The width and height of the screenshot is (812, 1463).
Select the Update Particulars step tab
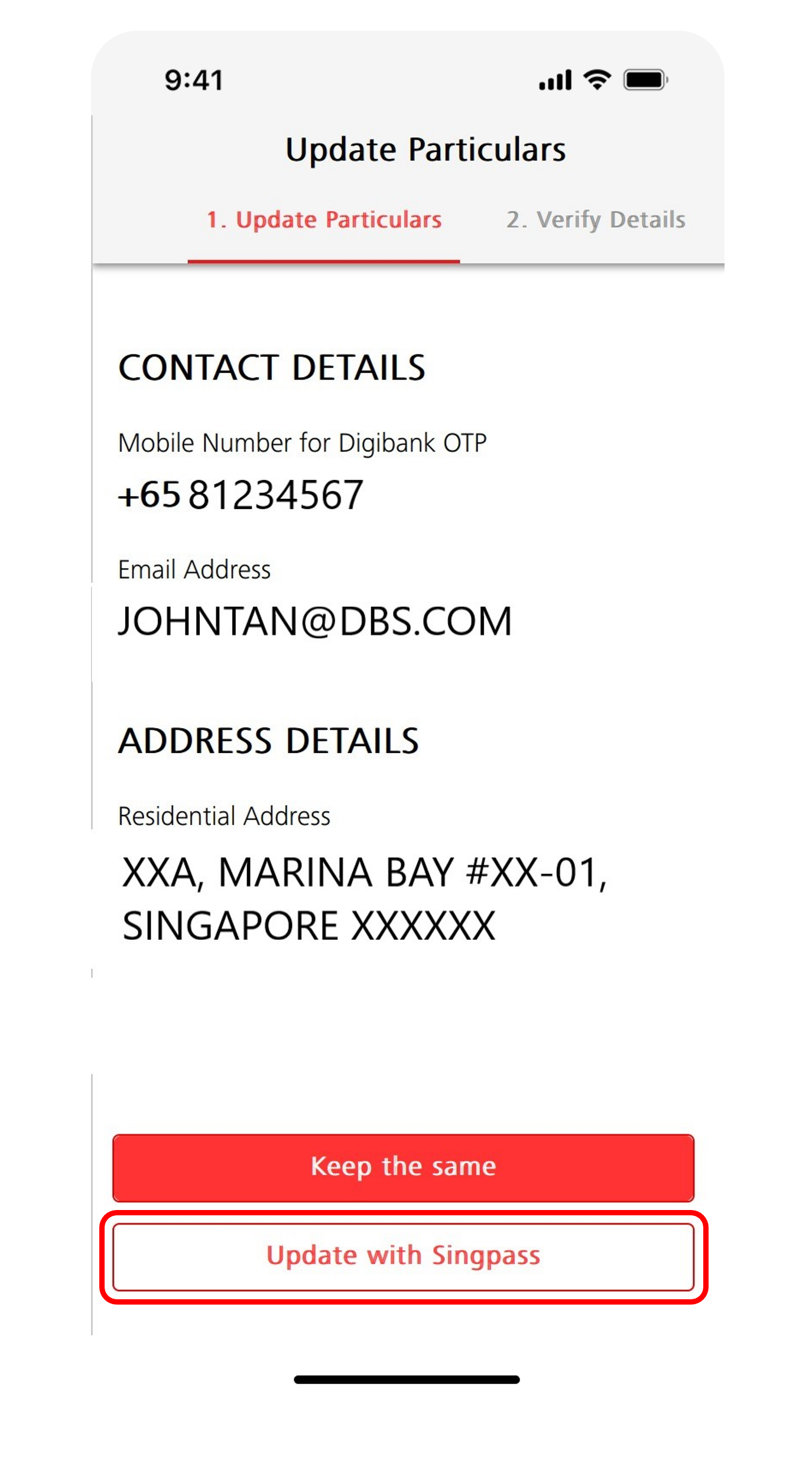coord(324,220)
